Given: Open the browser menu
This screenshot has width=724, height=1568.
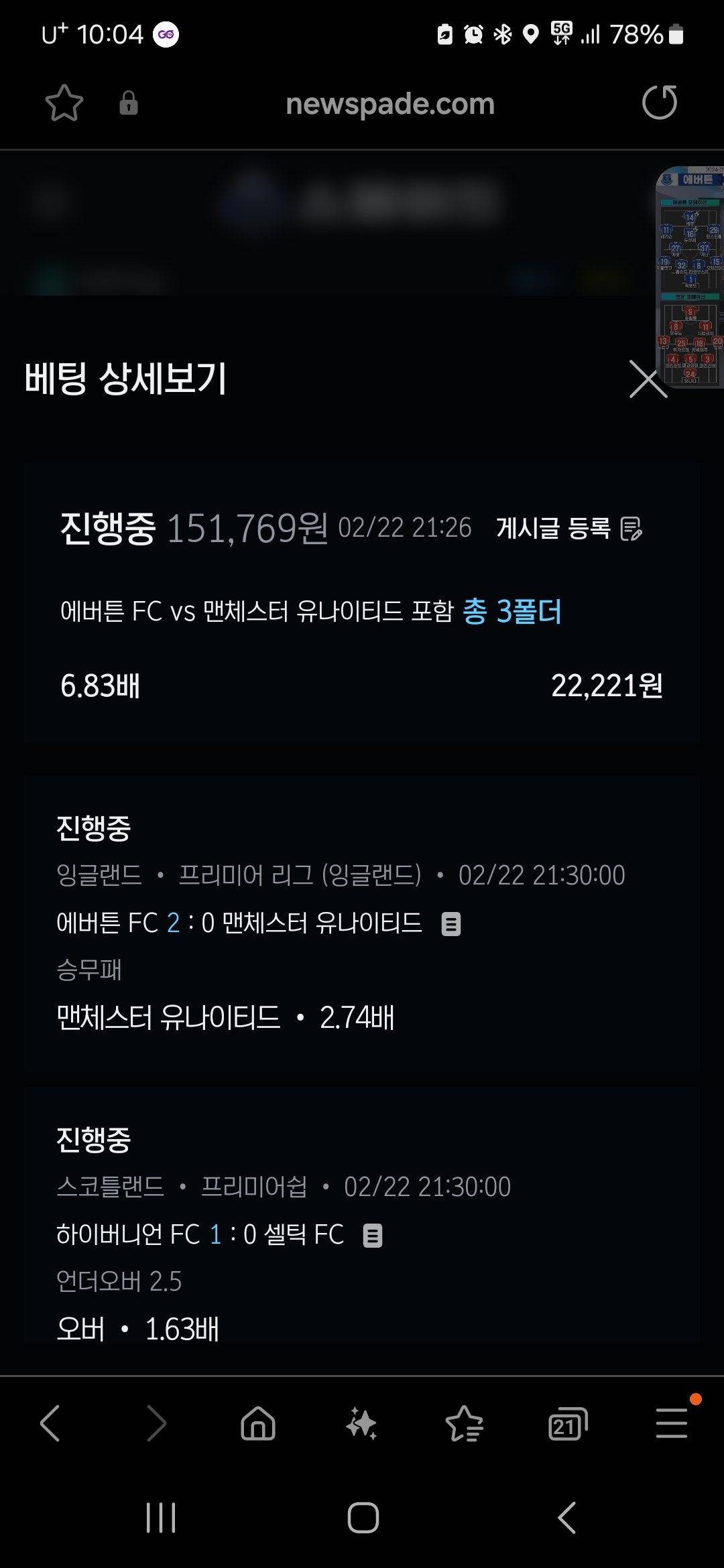Looking at the screenshot, I should 671,1423.
